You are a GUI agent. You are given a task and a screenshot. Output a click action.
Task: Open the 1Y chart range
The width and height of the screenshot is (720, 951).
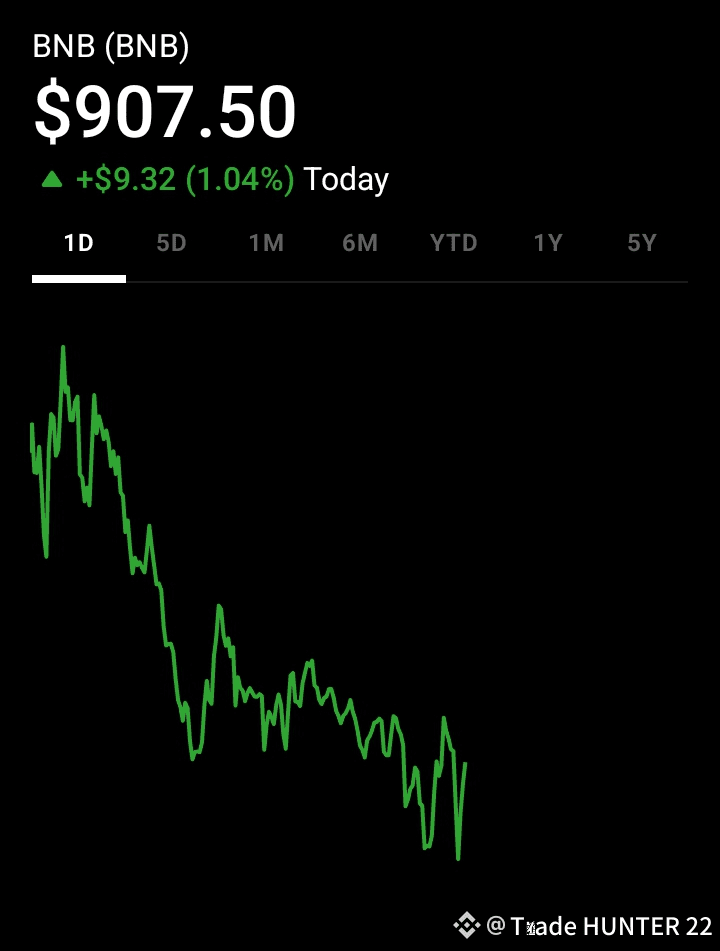coord(548,243)
